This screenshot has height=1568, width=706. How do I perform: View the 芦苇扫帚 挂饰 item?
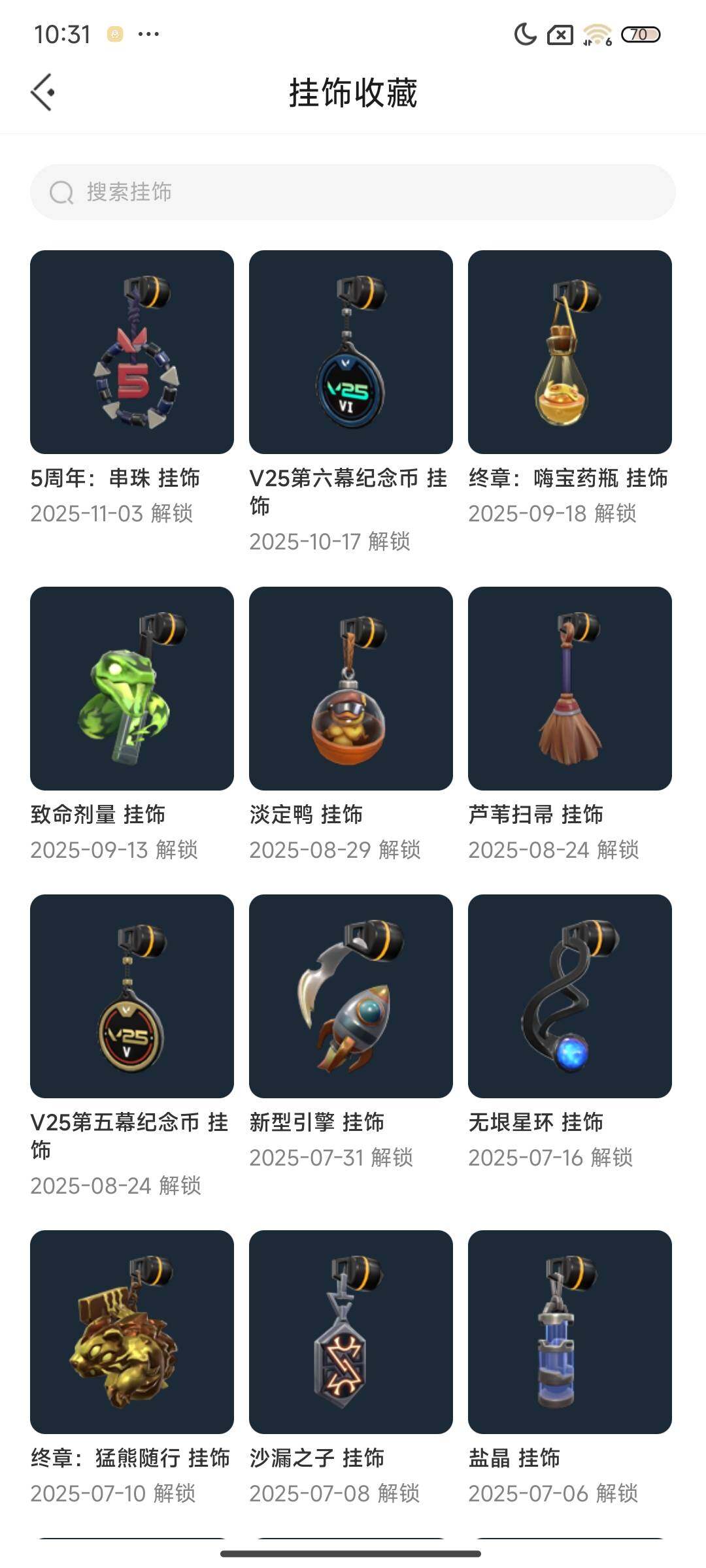coord(570,689)
